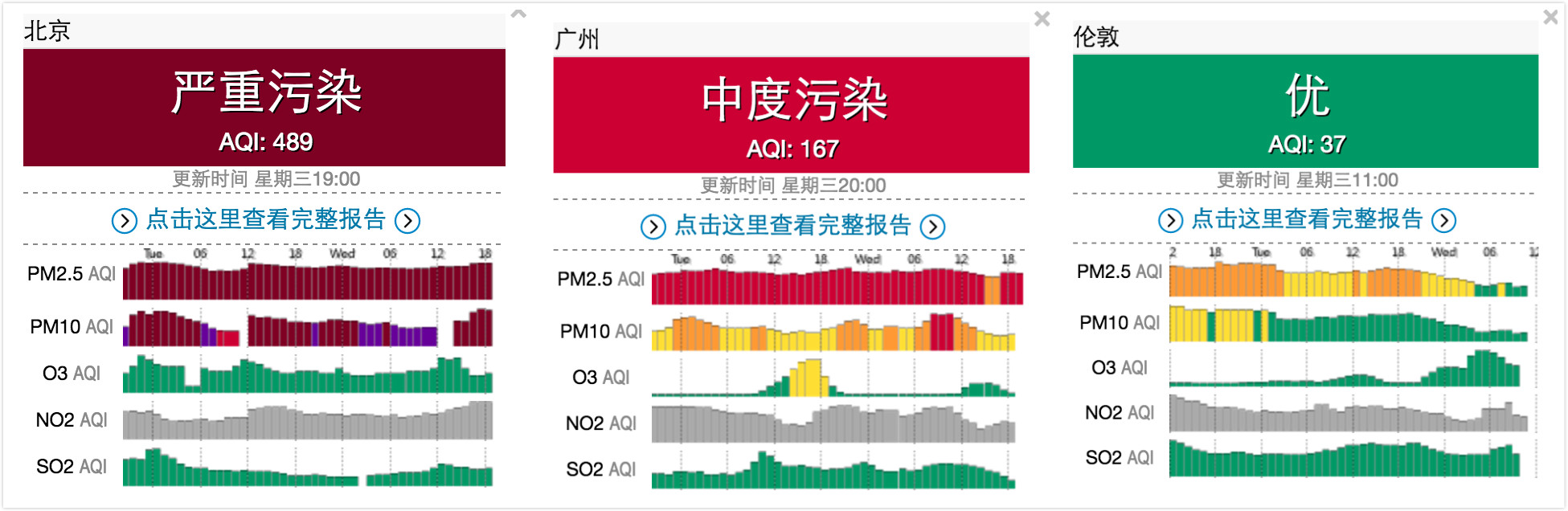The image size is (1568, 511).
Task: Collapse the Beijing card using the chevron
Action: tap(519, 14)
